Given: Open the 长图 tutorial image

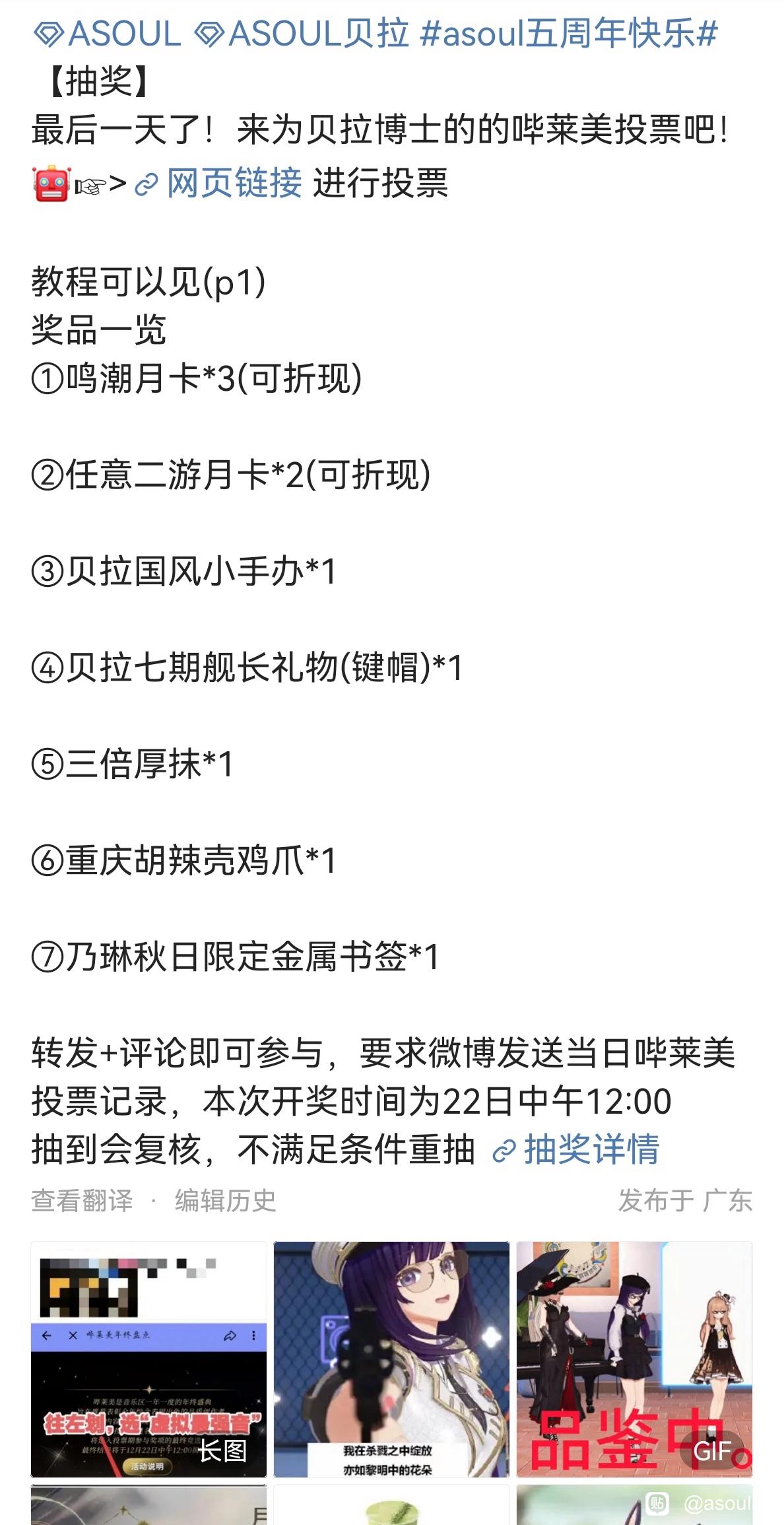Looking at the screenshot, I should pyautogui.click(x=148, y=1359).
